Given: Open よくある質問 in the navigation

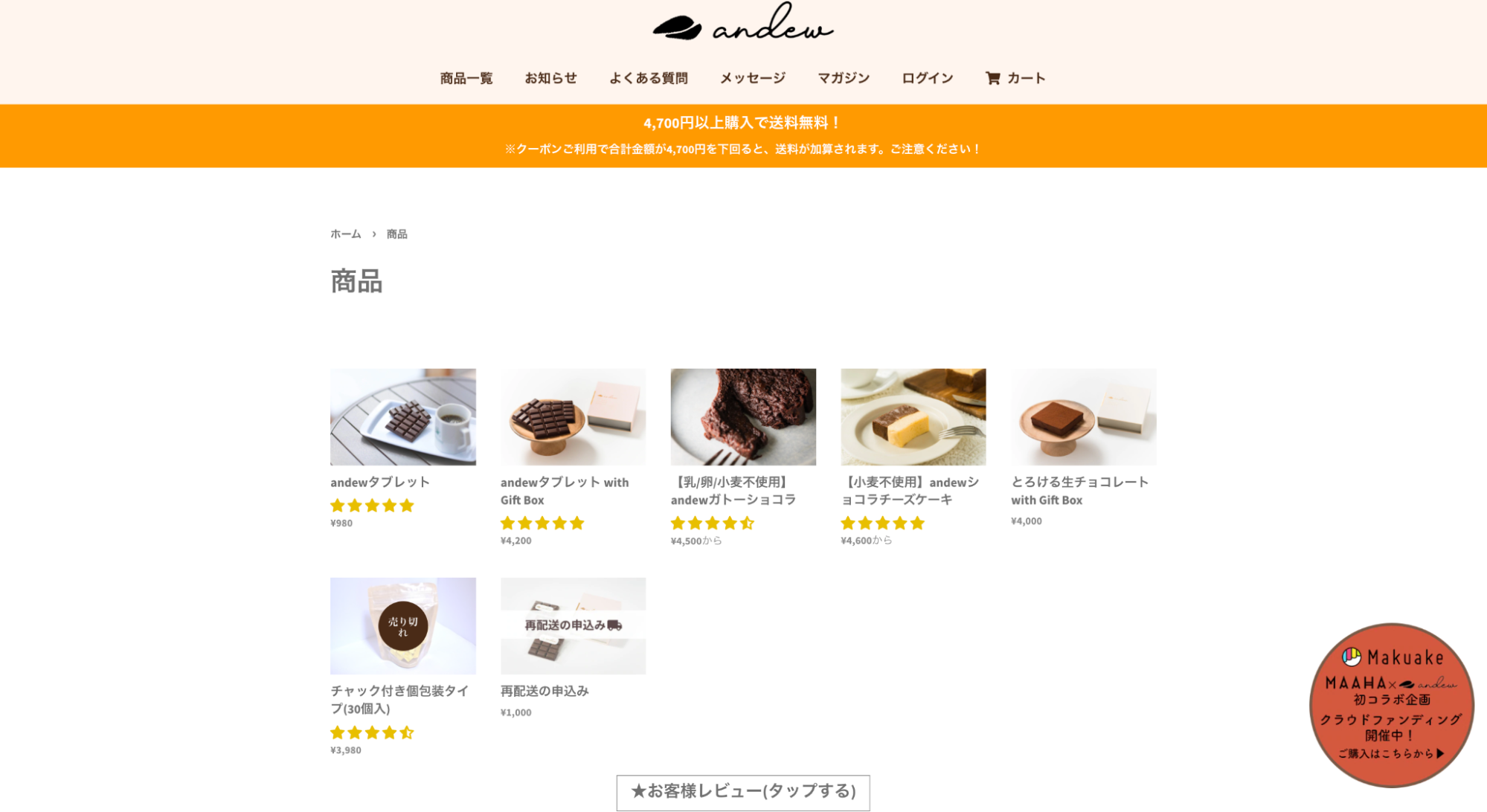Looking at the screenshot, I should 648,78.
